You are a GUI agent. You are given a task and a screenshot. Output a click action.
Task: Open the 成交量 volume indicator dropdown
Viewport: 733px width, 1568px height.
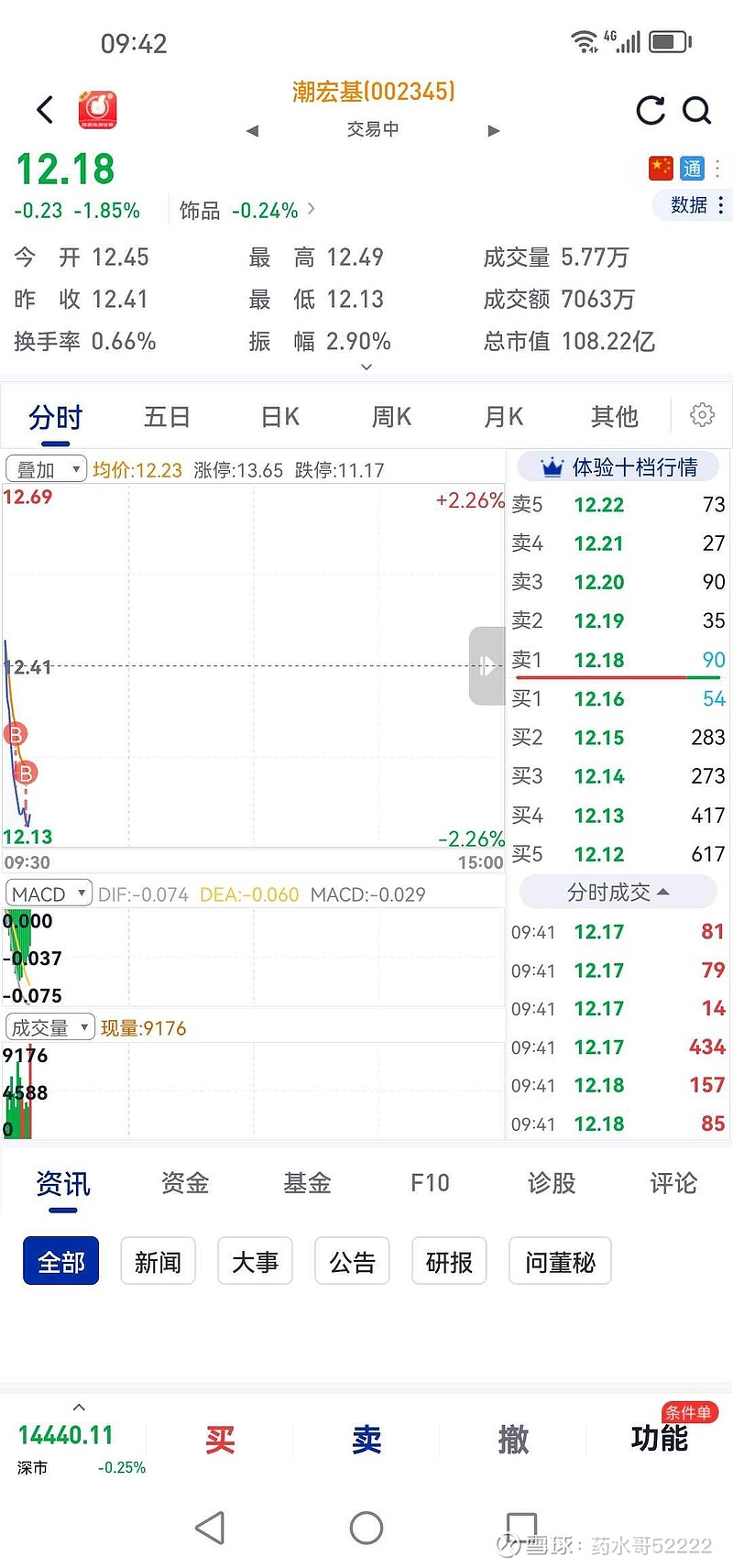[49, 1027]
